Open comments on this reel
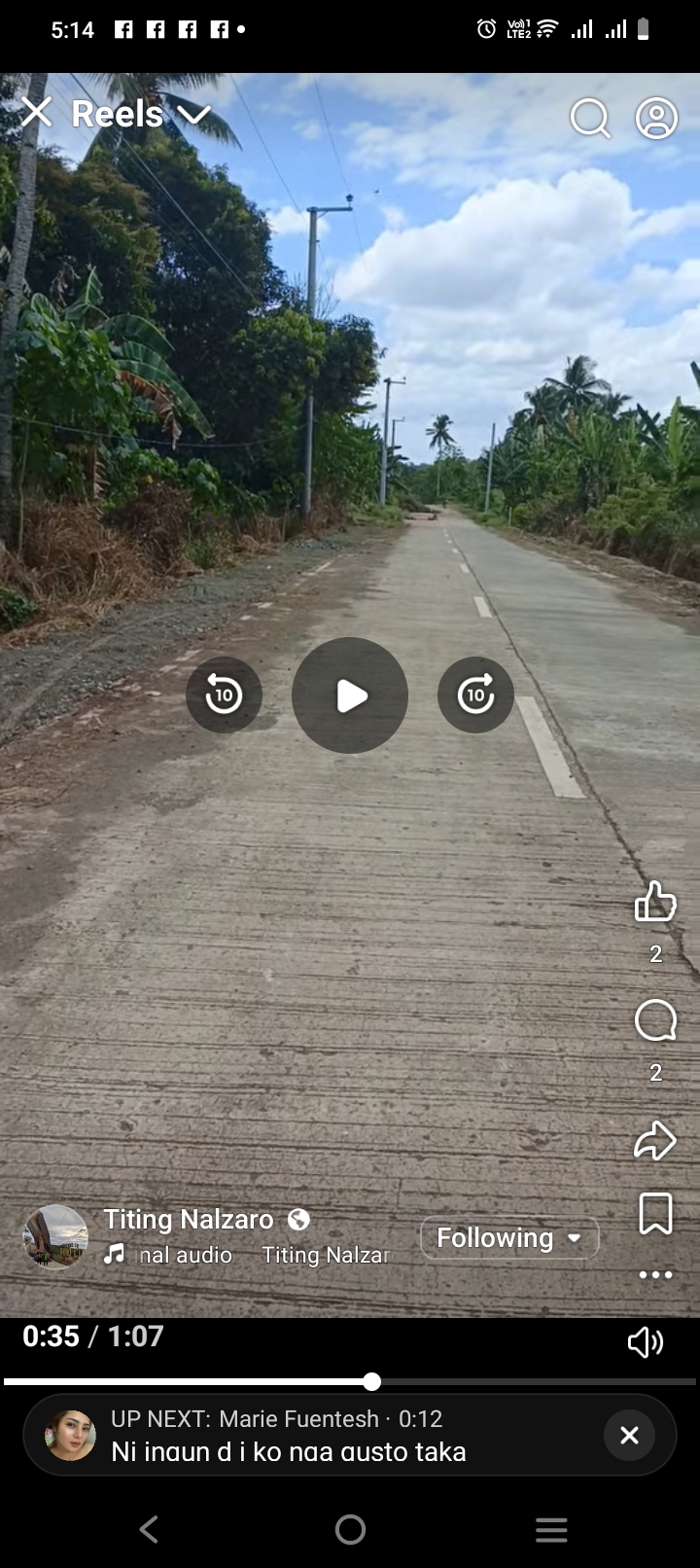 (655, 1020)
